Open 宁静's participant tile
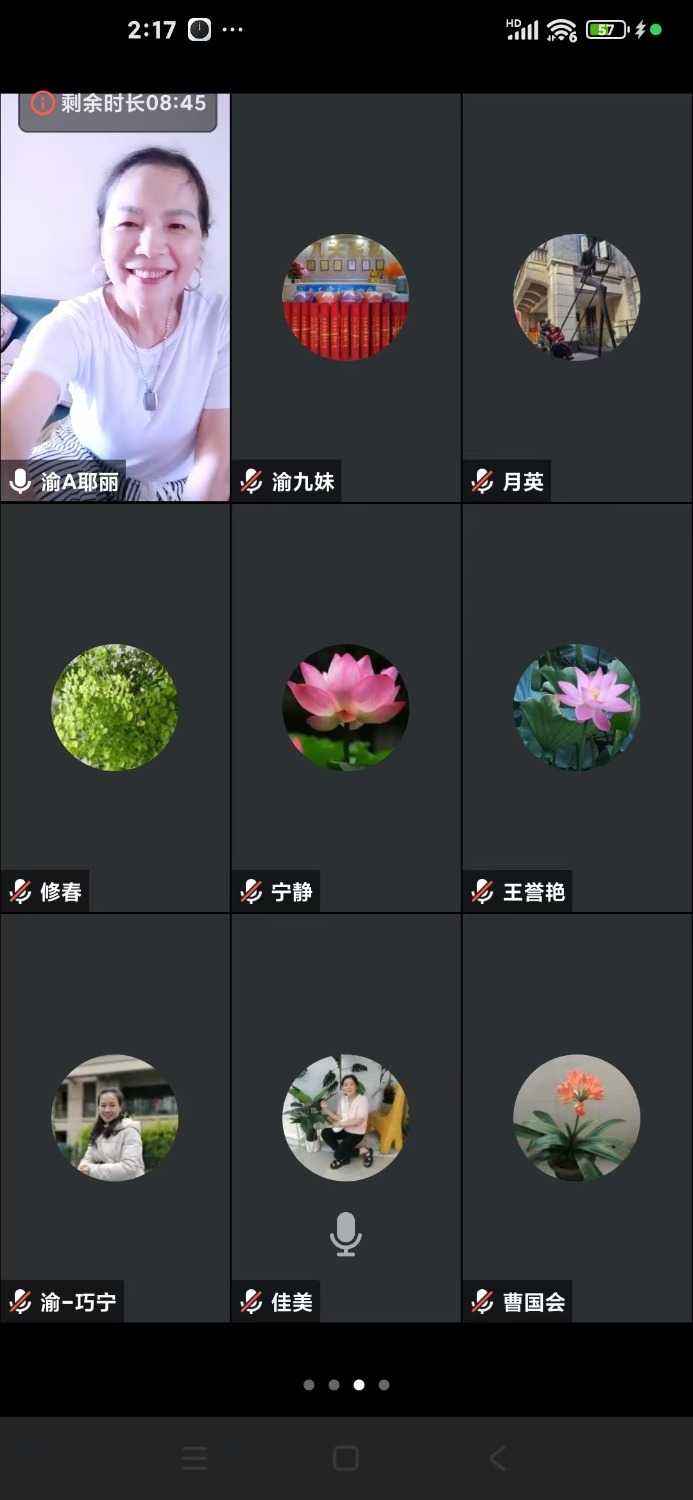This screenshot has width=693, height=1500. point(346,708)
